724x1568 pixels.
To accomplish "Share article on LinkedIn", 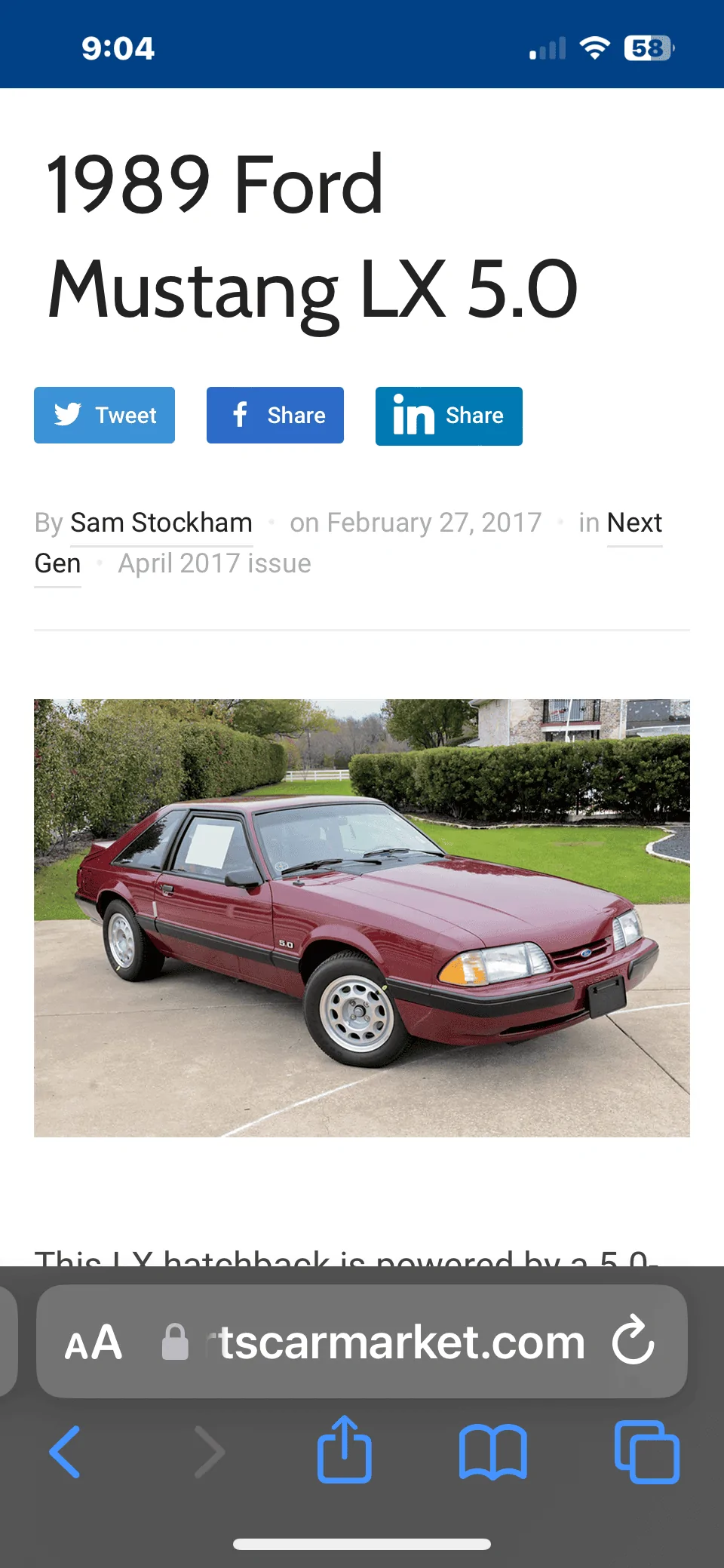I will click(x=449, y=416).
